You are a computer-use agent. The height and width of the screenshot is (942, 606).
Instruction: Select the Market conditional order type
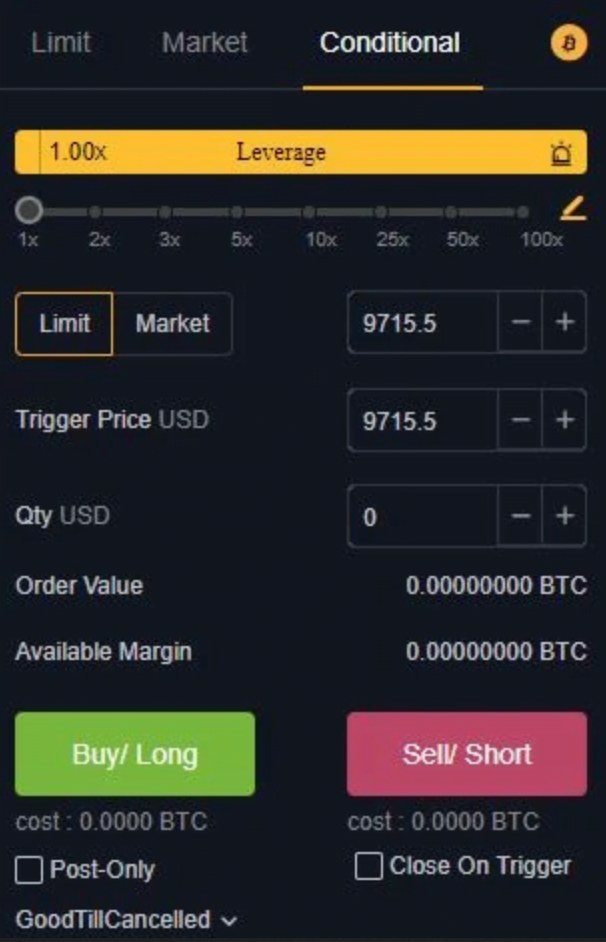pyautogui.click(x=172, y=324)
